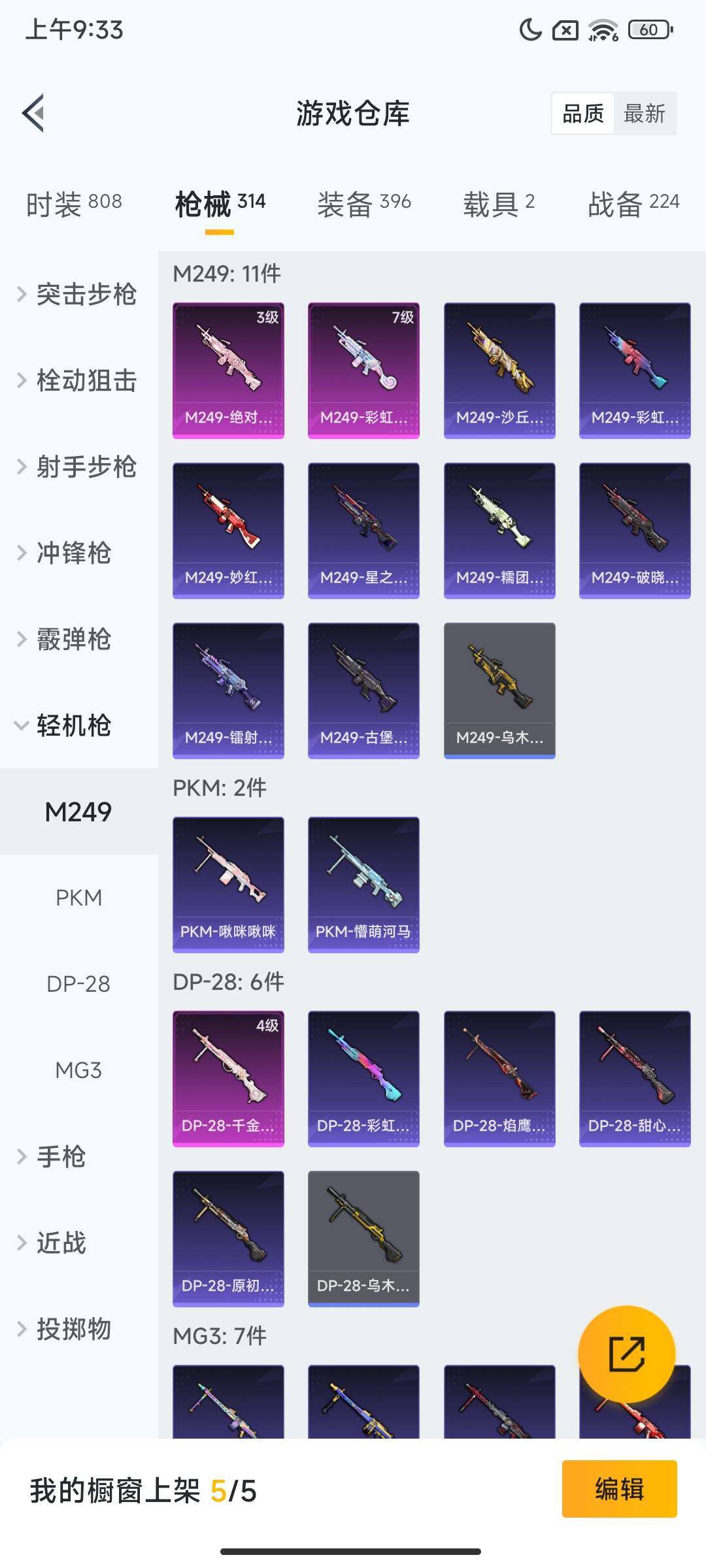Jump to MG3 in the sidebar
The image size is (706, 1568).
[x=78, y=1070]
